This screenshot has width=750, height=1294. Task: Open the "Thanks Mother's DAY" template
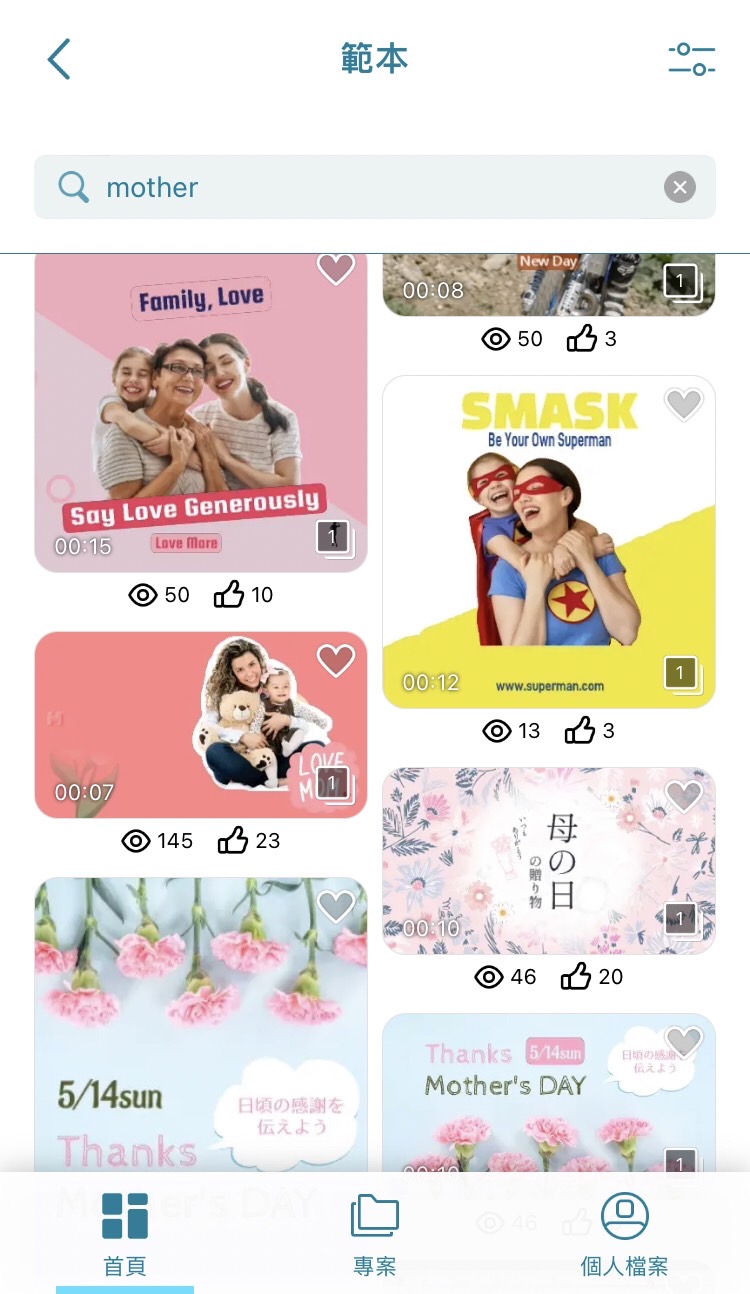(x=548, y=1095)
